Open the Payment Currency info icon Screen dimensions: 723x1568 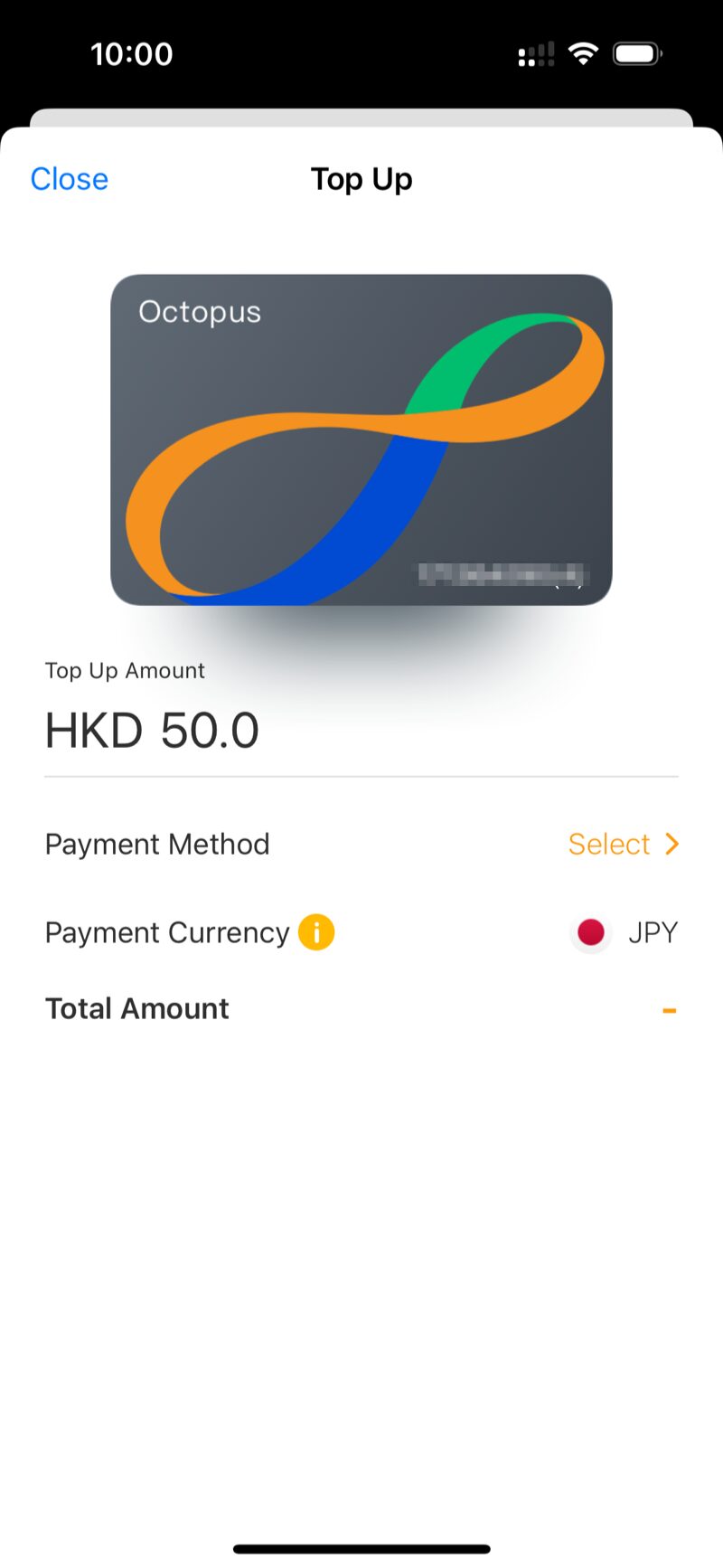pyautogui.click(x=316, y=932)
